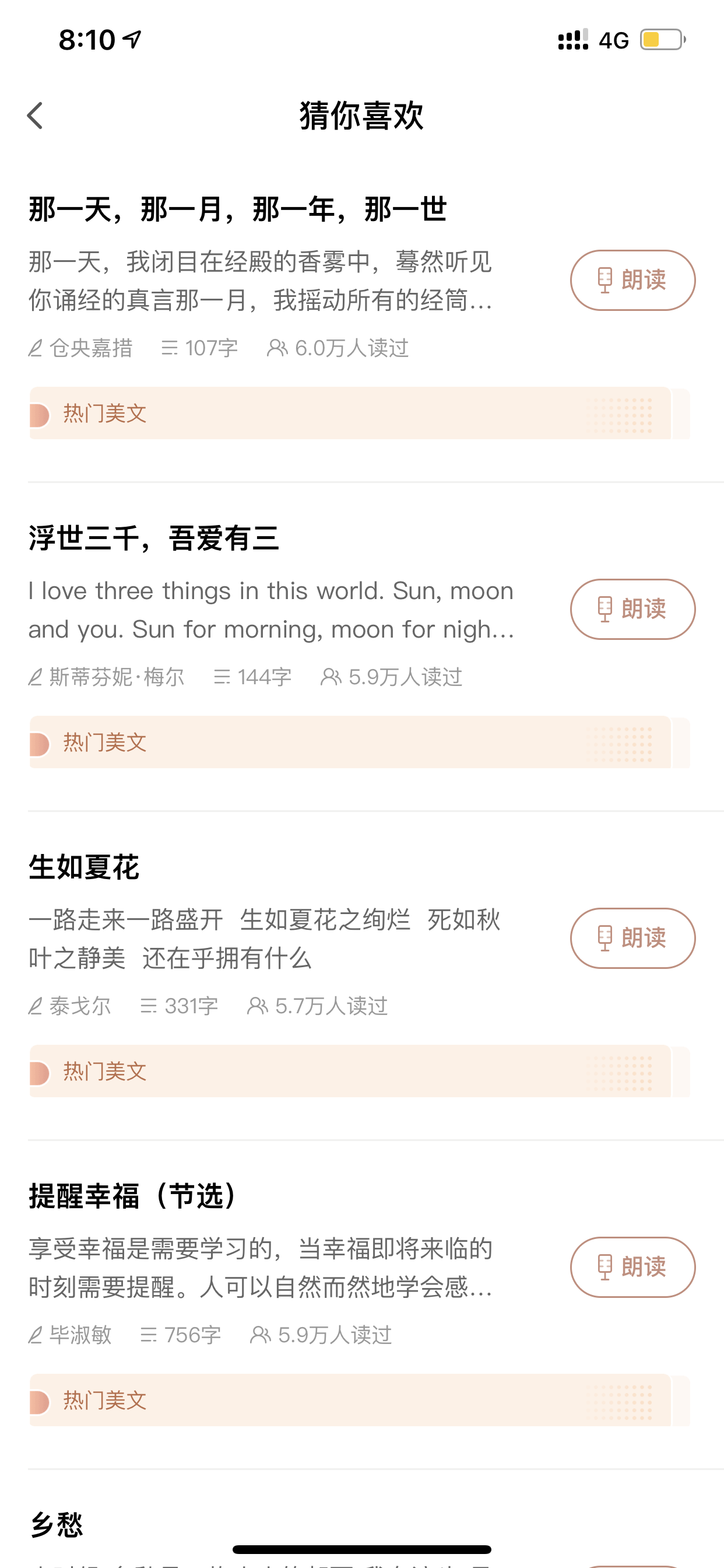Tap 朗读 for 那一天，那一月，那一年，那一世
Screen dimensions: 724x1568
pyautogui.click(x=632, y=281)
